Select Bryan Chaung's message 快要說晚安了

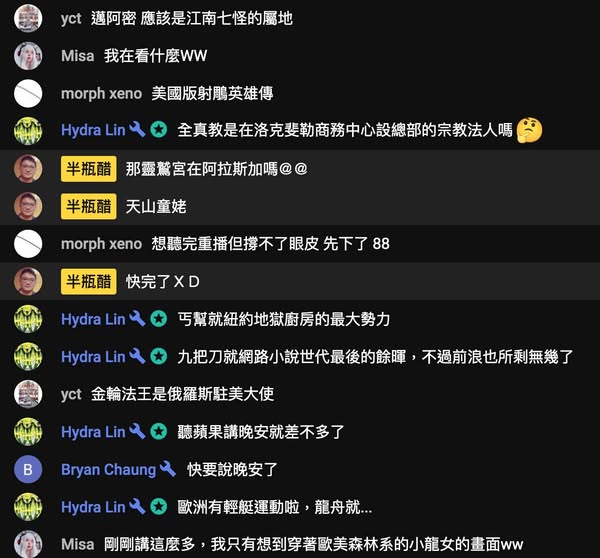click(231, 469)
